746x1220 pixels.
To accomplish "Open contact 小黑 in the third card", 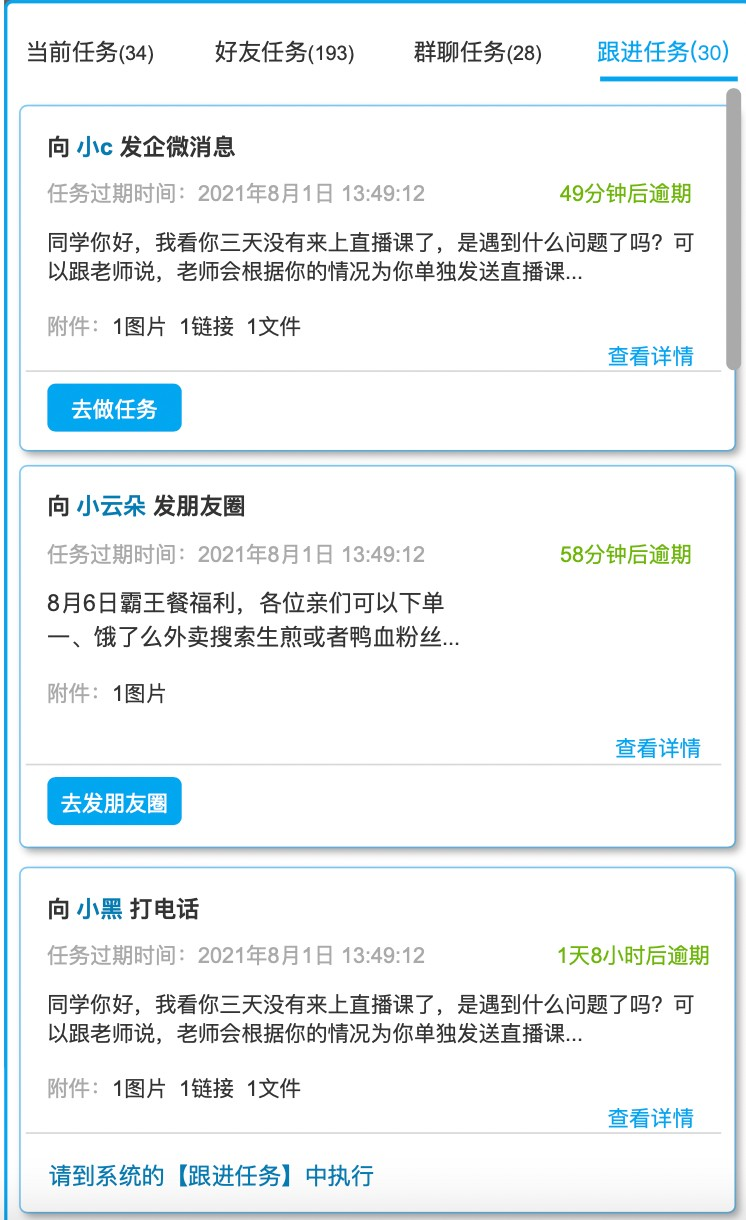I will coord(99,909).
